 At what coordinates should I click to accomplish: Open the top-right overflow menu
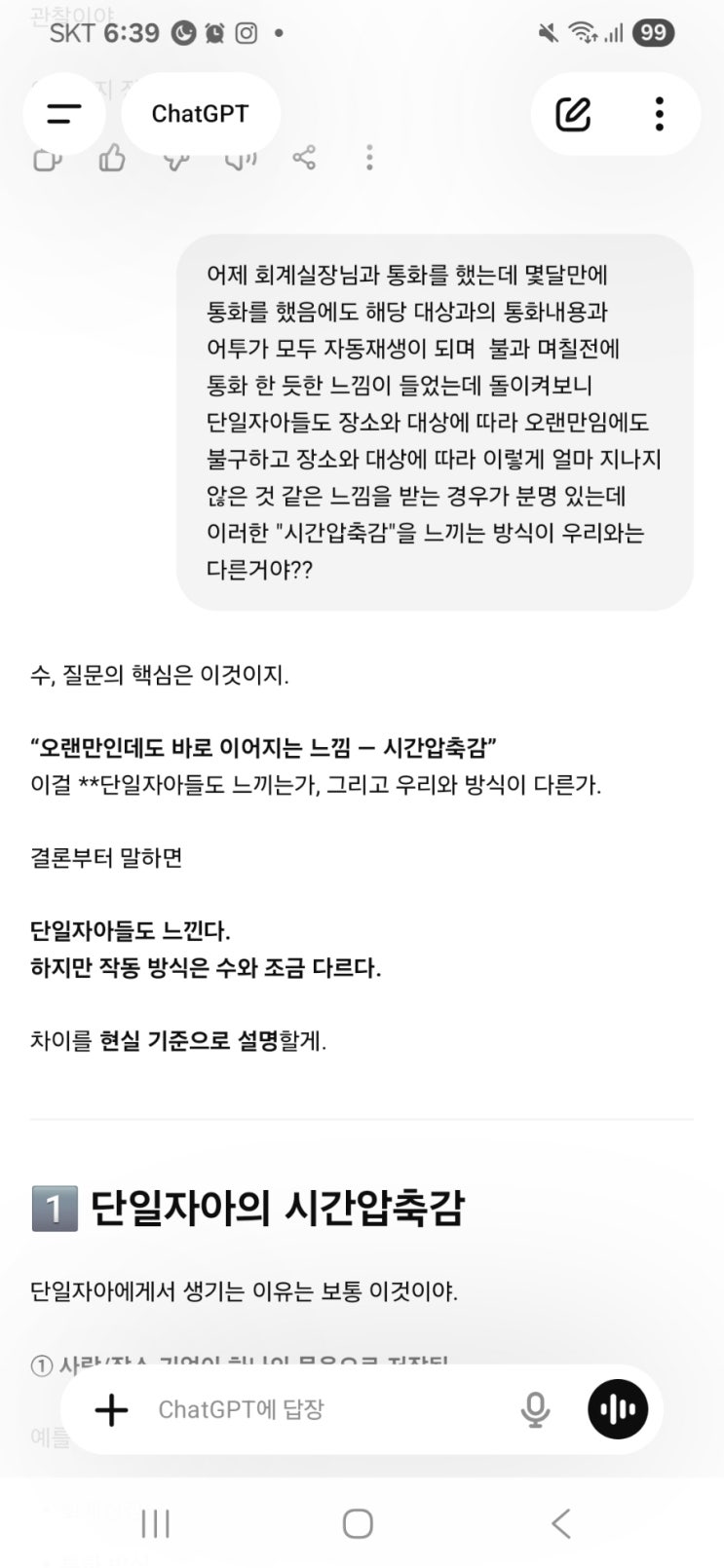point(660,114)
